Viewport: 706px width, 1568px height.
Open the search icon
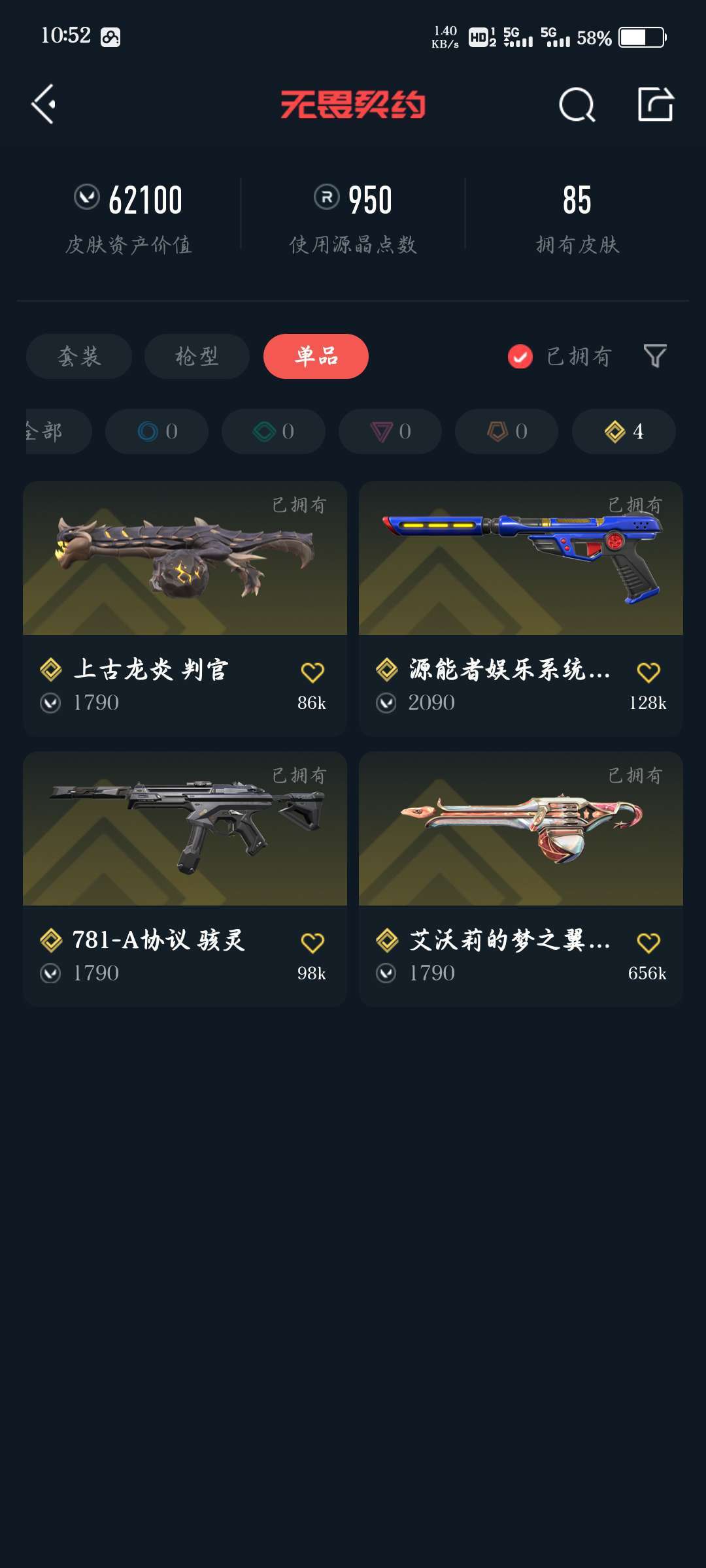(577, 105)
